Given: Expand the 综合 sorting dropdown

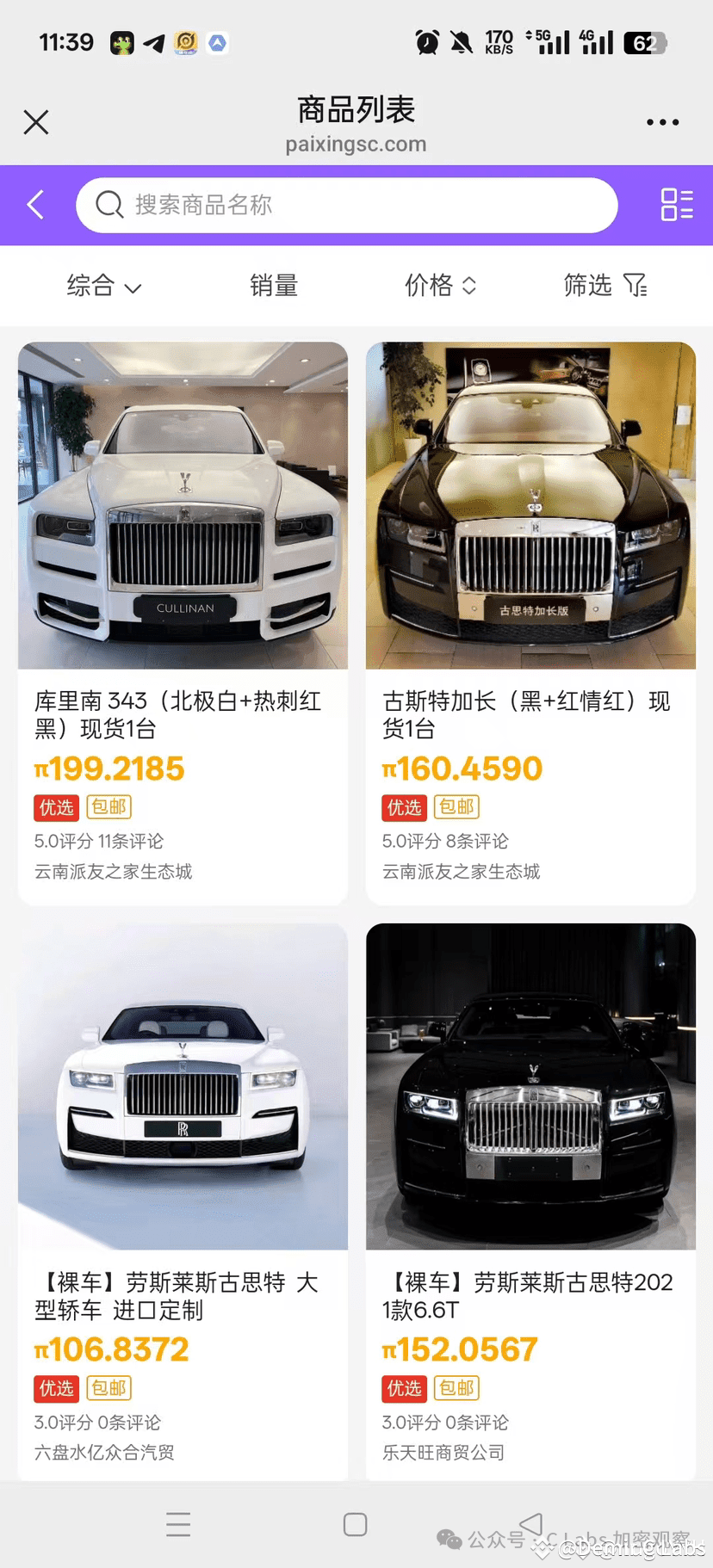Looking at the screenshot, I should 102,286.
